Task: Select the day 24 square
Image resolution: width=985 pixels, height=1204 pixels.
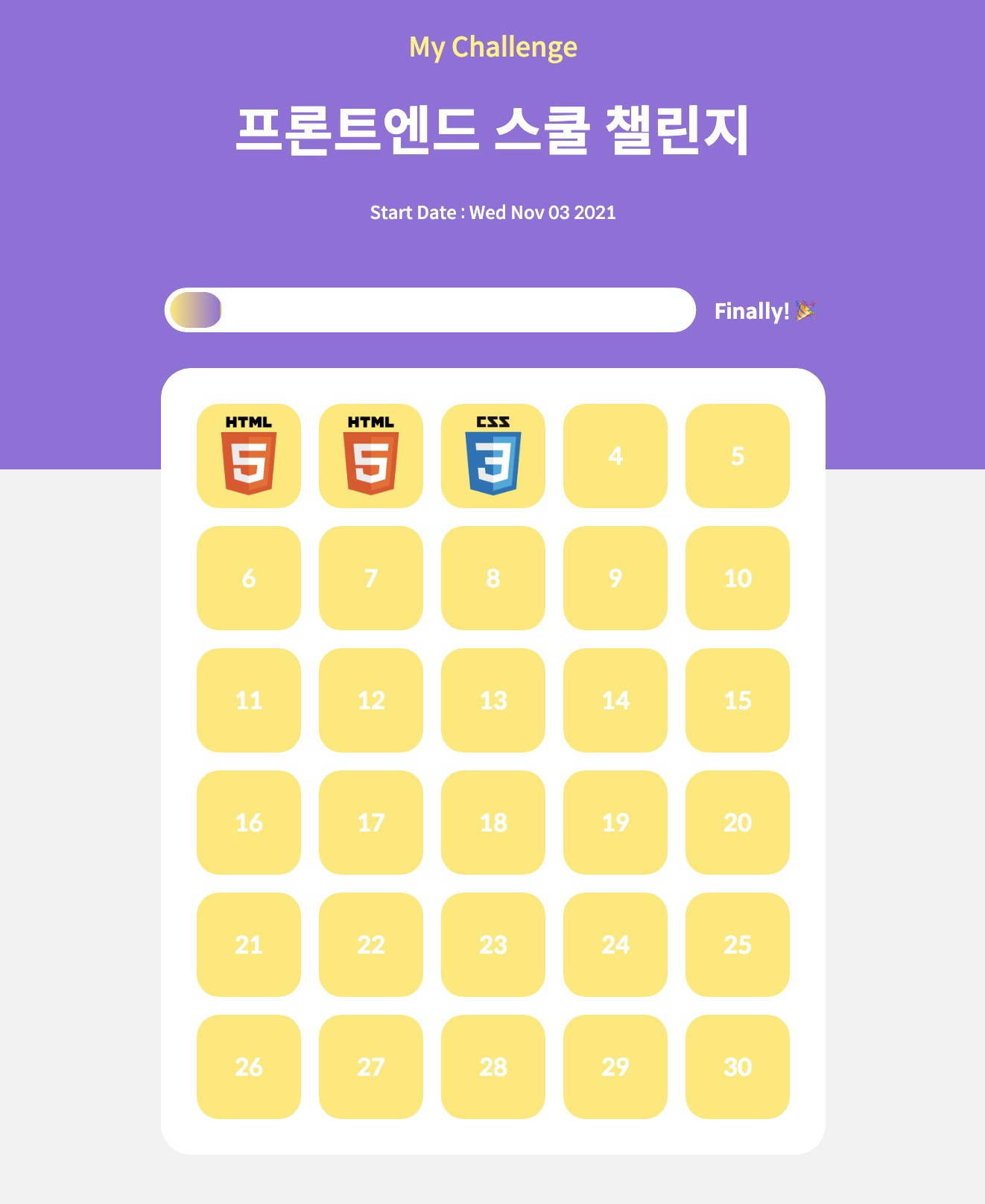Action: (615, 945)
